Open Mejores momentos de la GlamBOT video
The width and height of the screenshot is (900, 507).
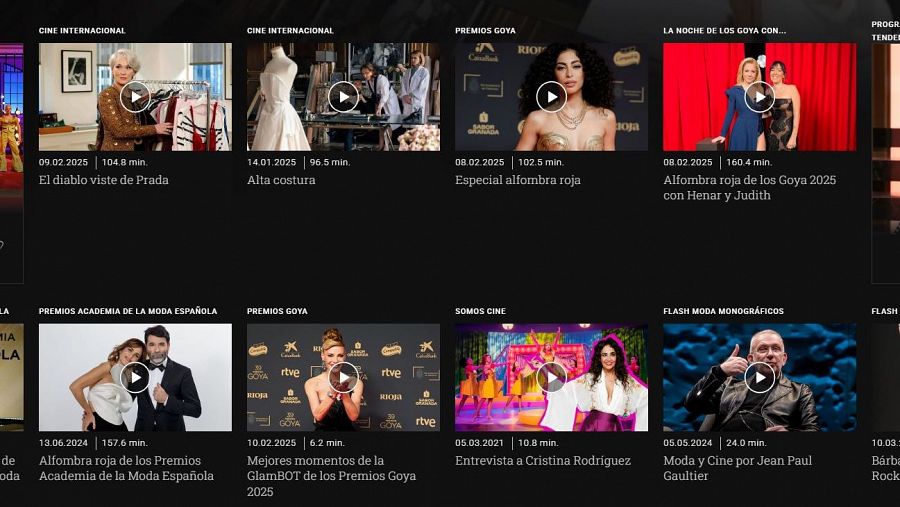coord(343,377)
